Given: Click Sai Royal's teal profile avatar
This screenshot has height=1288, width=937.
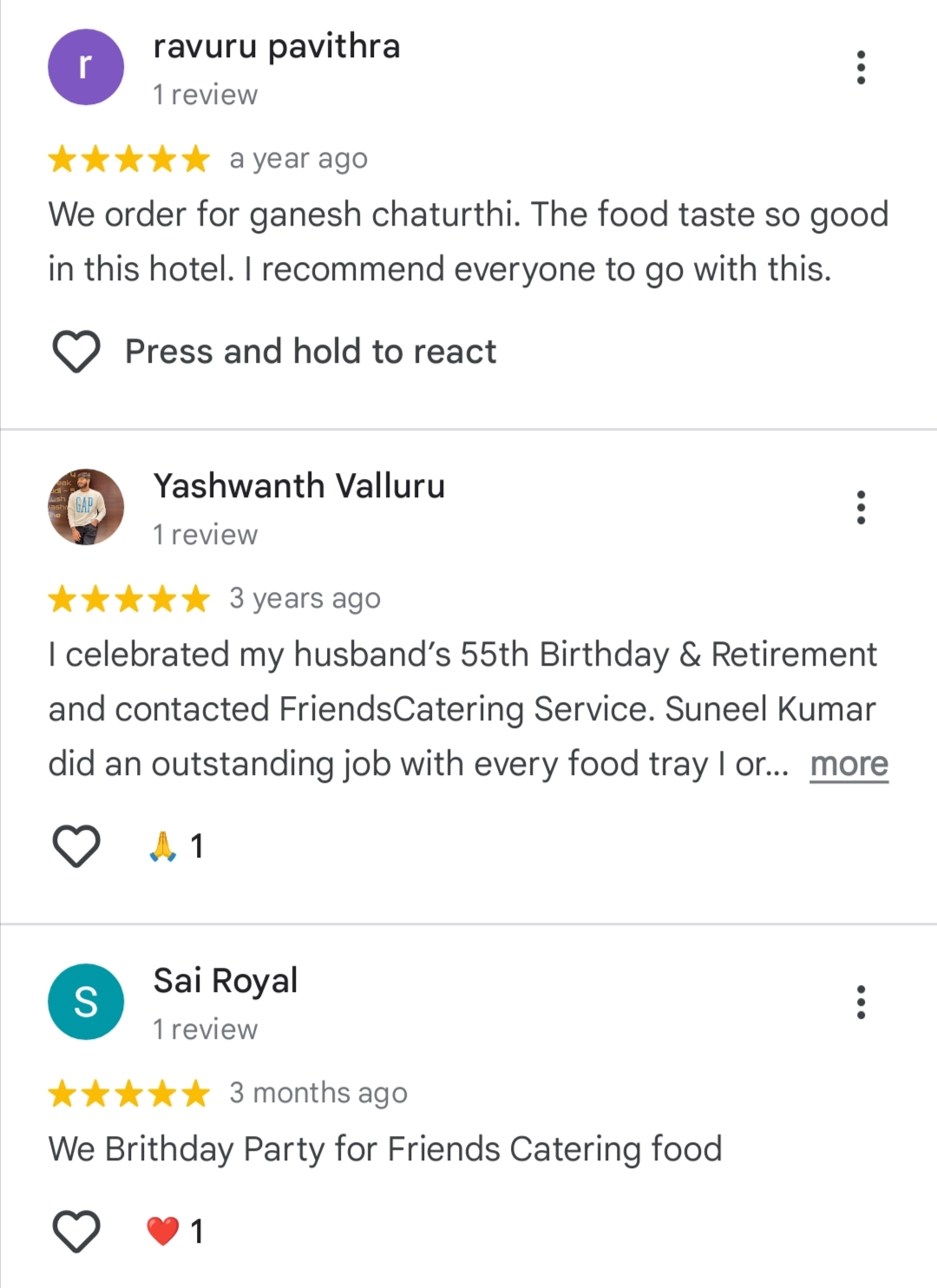Looking at the screenshot, I should tap(86, 1001).
